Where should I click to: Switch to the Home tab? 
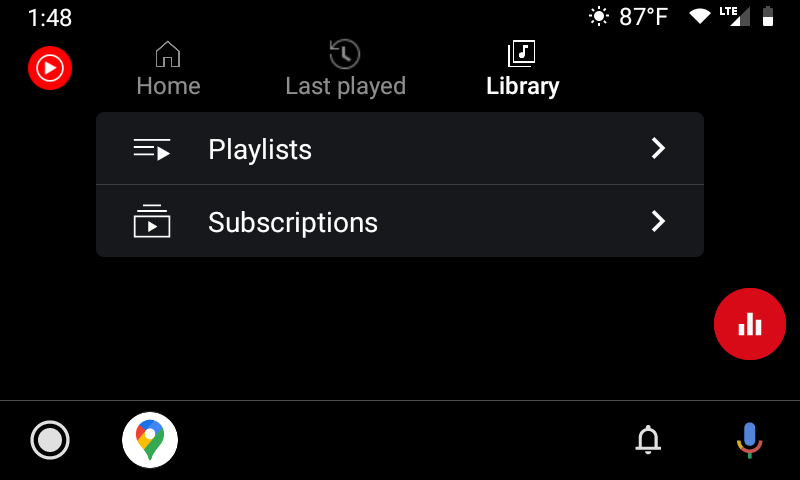point(168,69)
